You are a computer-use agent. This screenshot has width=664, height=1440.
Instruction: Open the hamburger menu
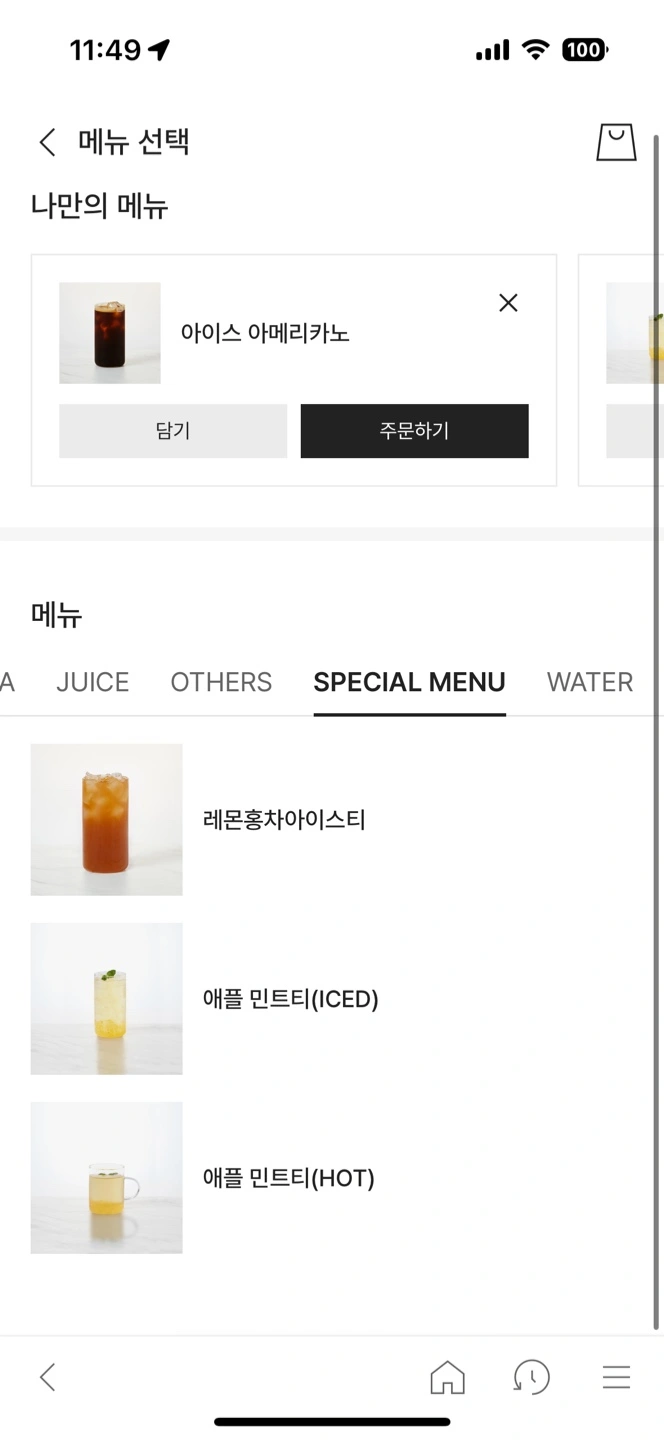[616, 1377]
